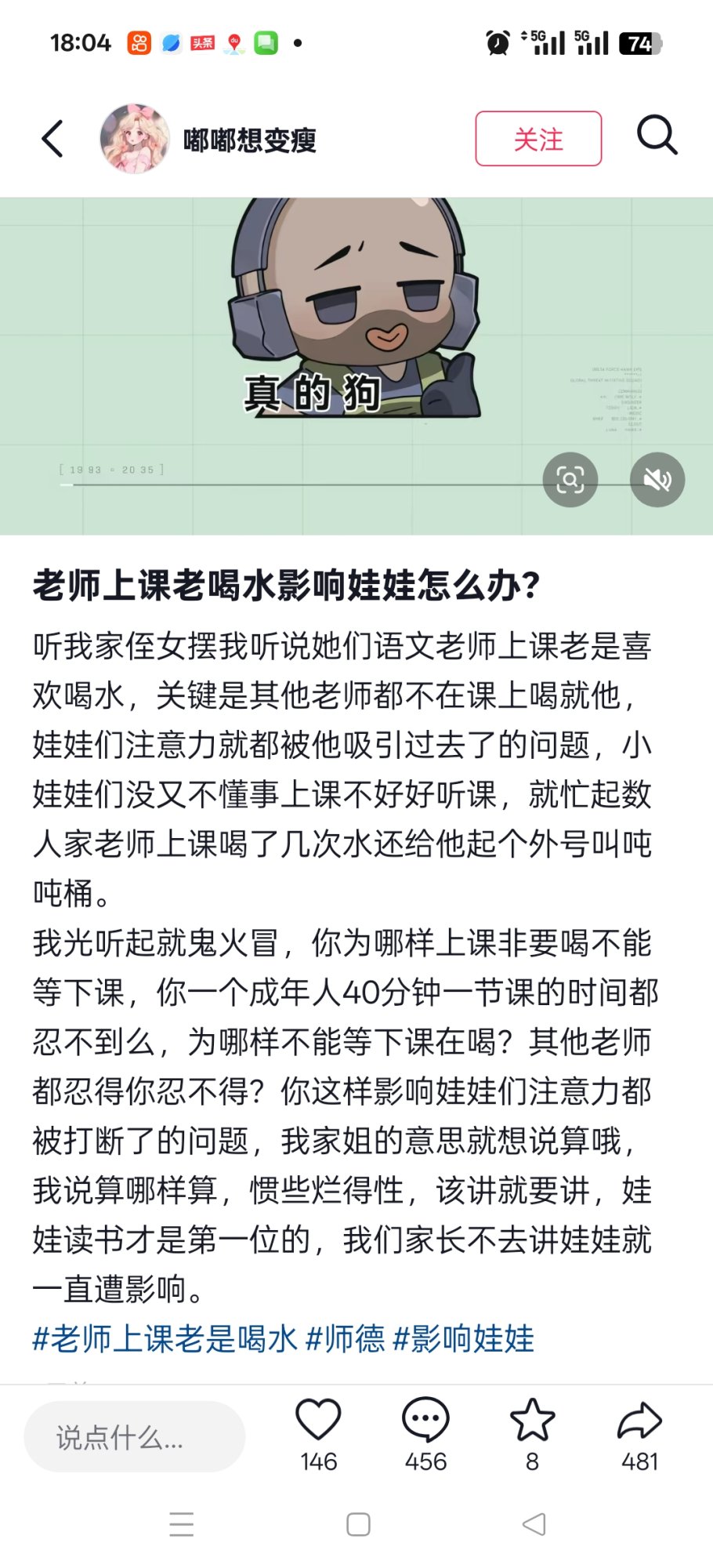Open the system recent apps menu
This screenshot has width=713, height=1568.
tap(182, 1524)
